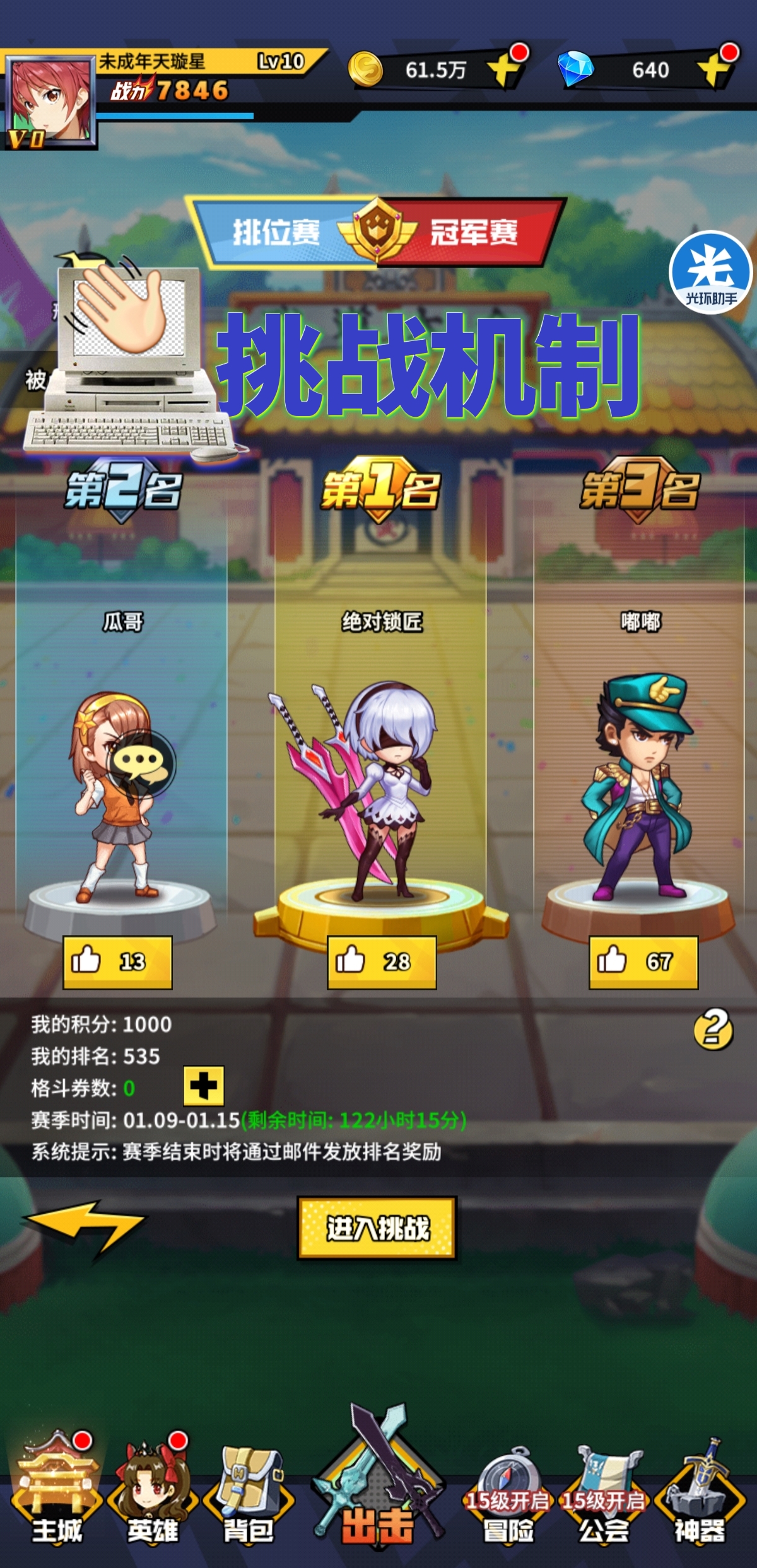Image resolution: width=757 pixels, height=1568 pixels.
Task: Add diamonds with the plus icon
Action: pos(715,69)
